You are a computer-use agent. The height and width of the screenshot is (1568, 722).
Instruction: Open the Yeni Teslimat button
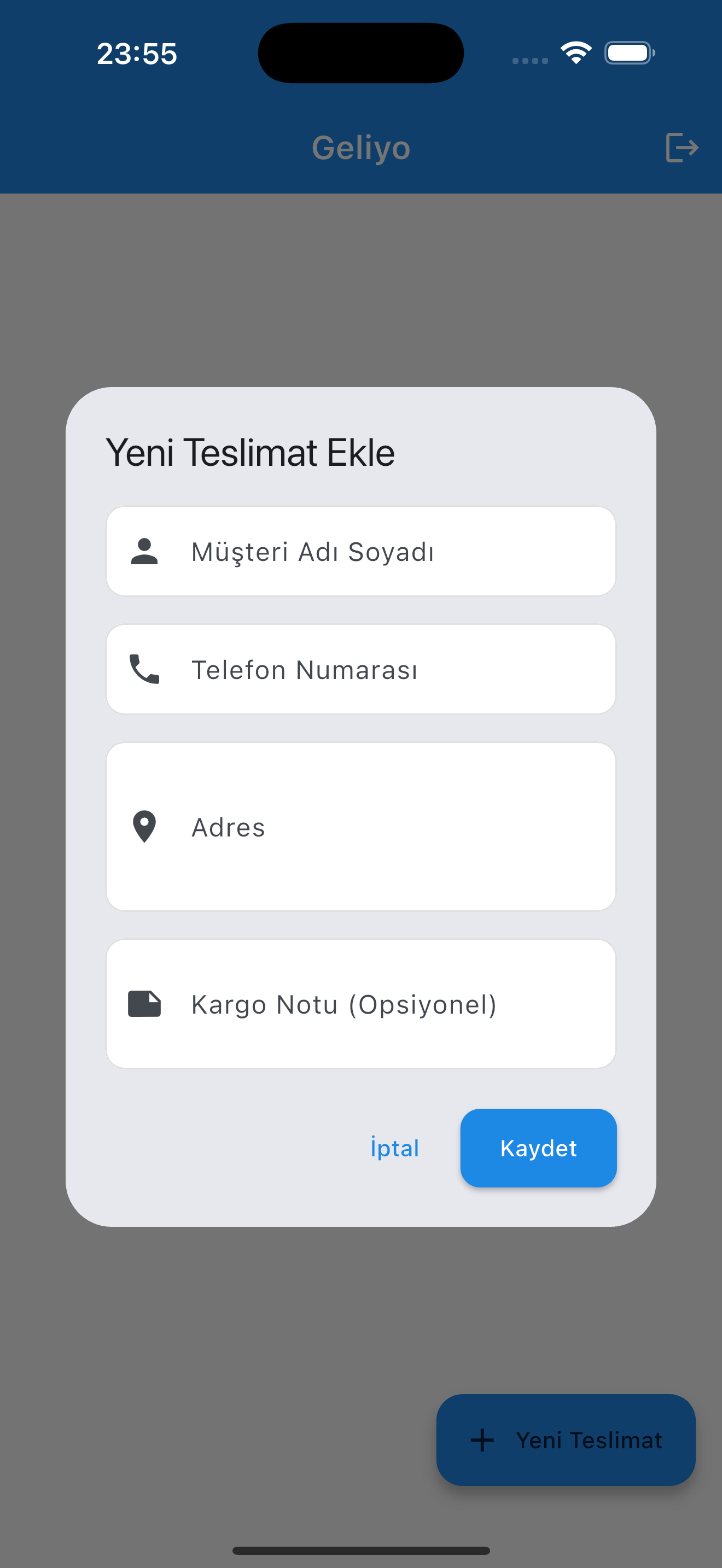[x=565, y=1441]
